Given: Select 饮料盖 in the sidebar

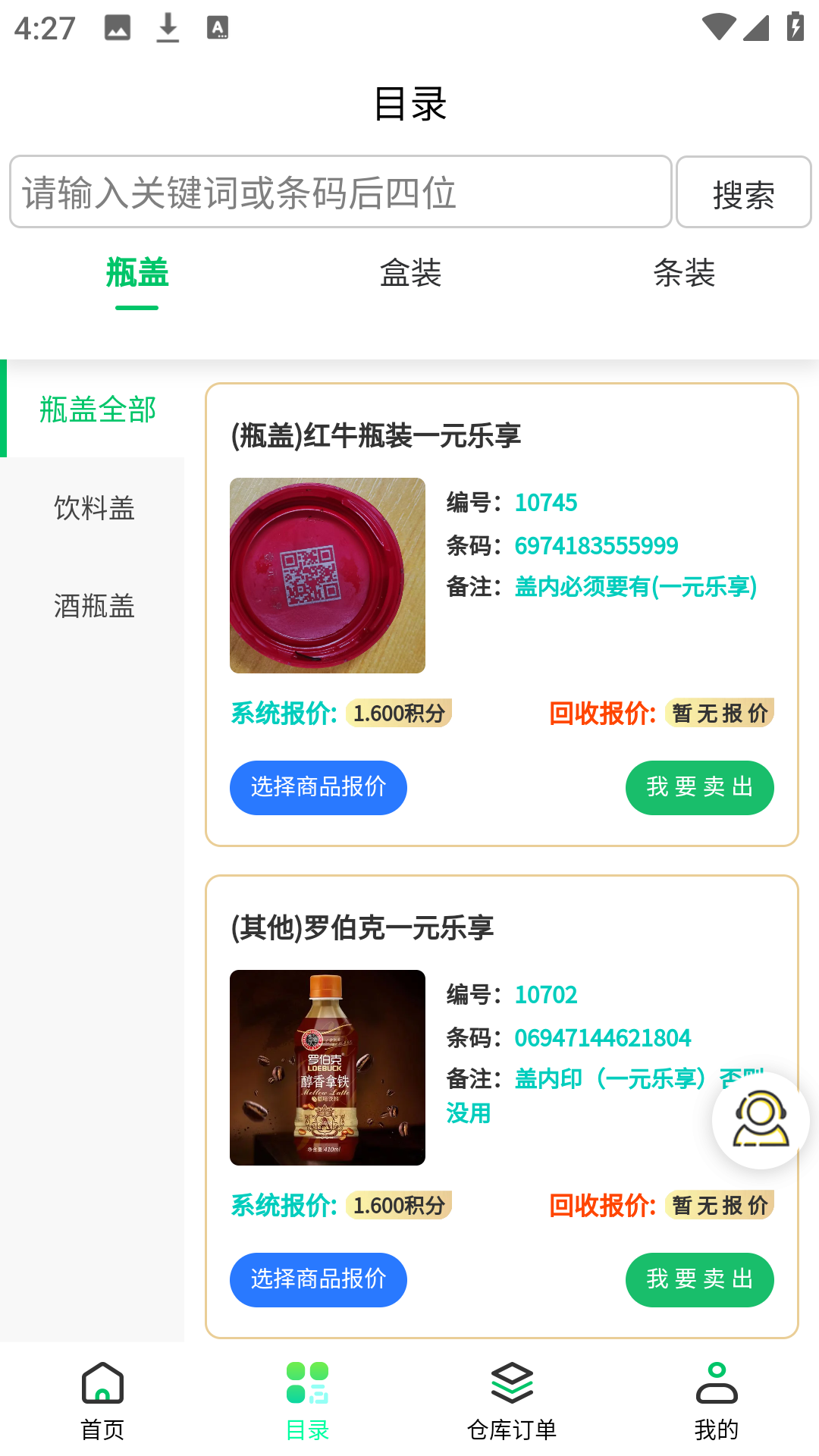Looking at the screenshot, I should pyautogui.click(x=94, y=510).
